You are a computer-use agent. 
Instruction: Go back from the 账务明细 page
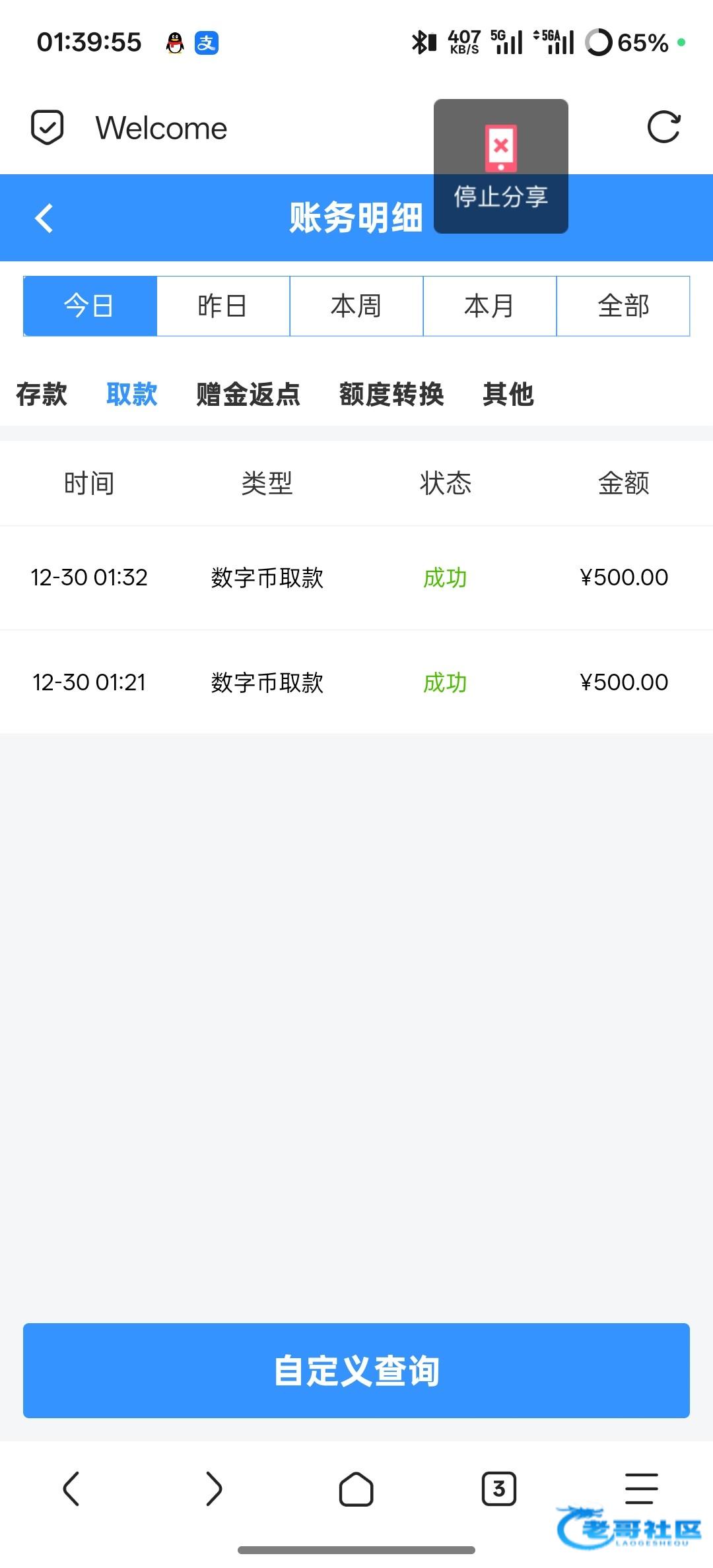click(44, 218)
